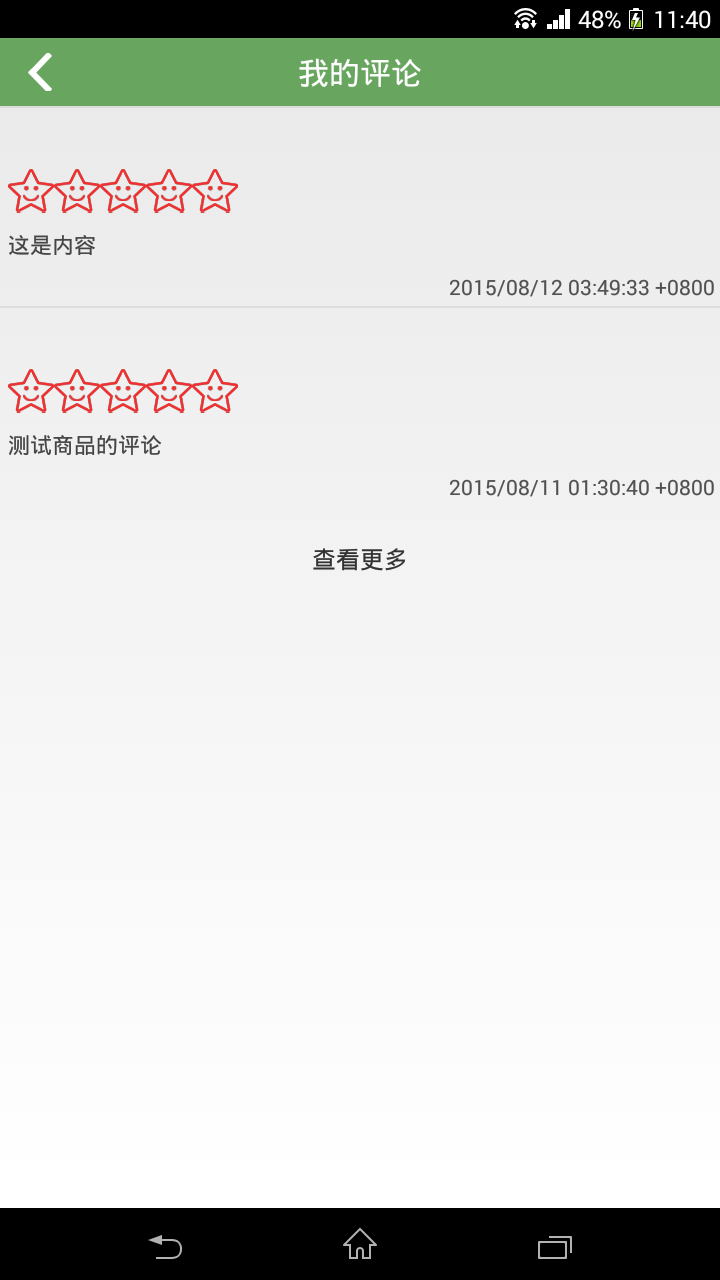The height and width of the screenshot is (1280, 720).
Task: Open the review "测试商品的评论"
Action: pos(360,408)
